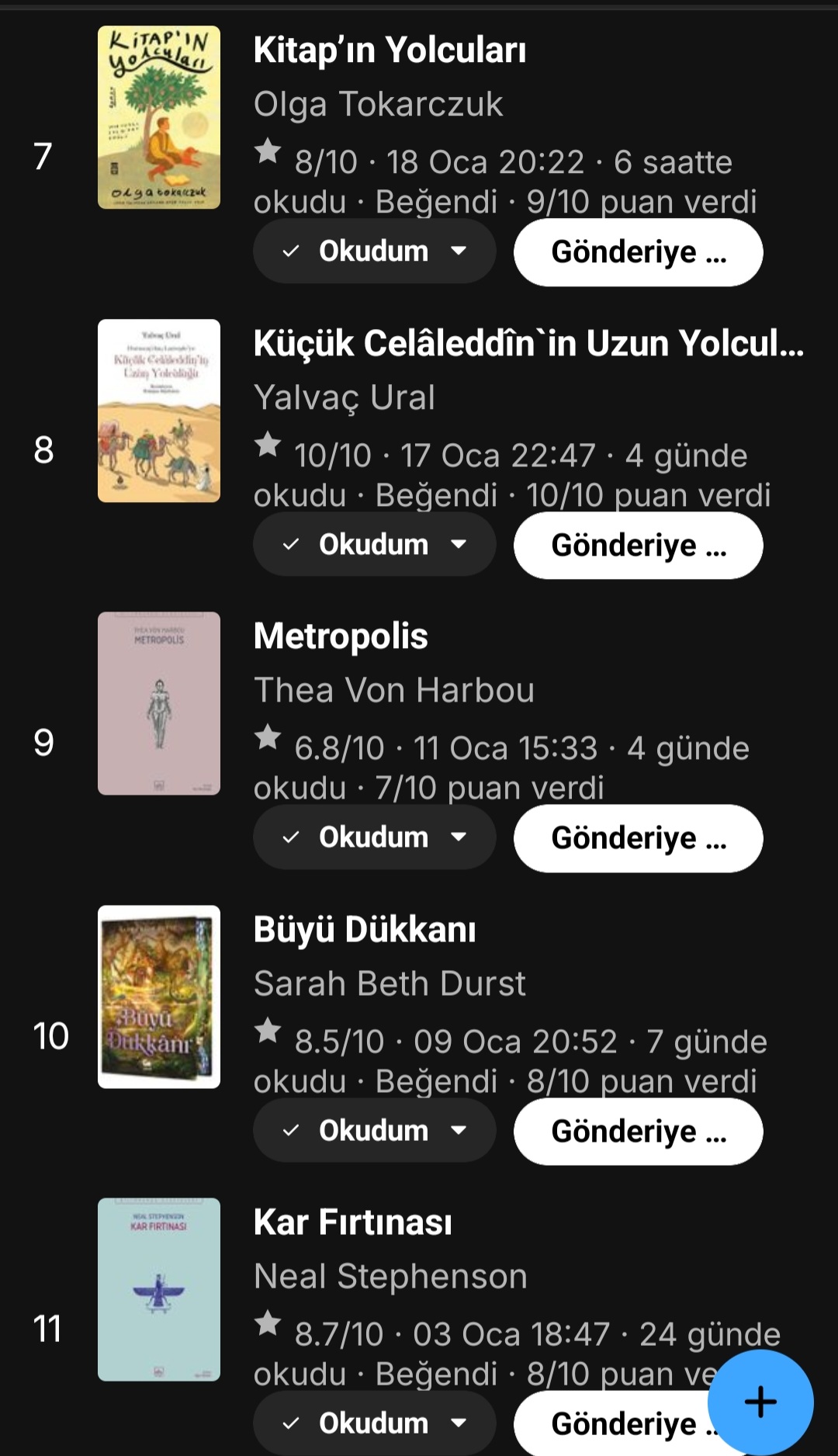The image size is (838, 1456).
Task: Open the Kar Fırtınası book cover
Action: pyautogui.click(x=159, y=1289)
